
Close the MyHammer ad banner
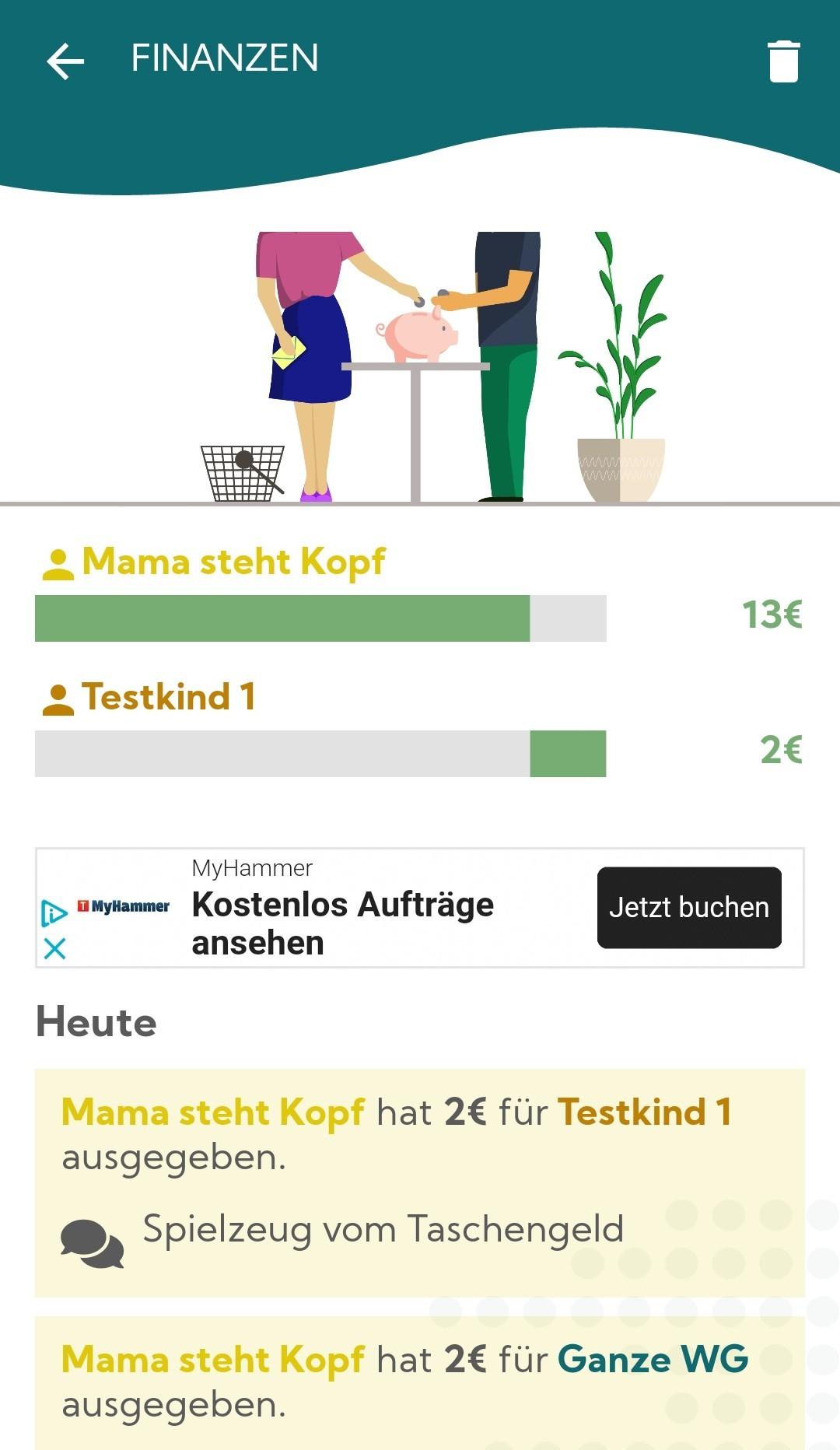click(x=54, y=948)
